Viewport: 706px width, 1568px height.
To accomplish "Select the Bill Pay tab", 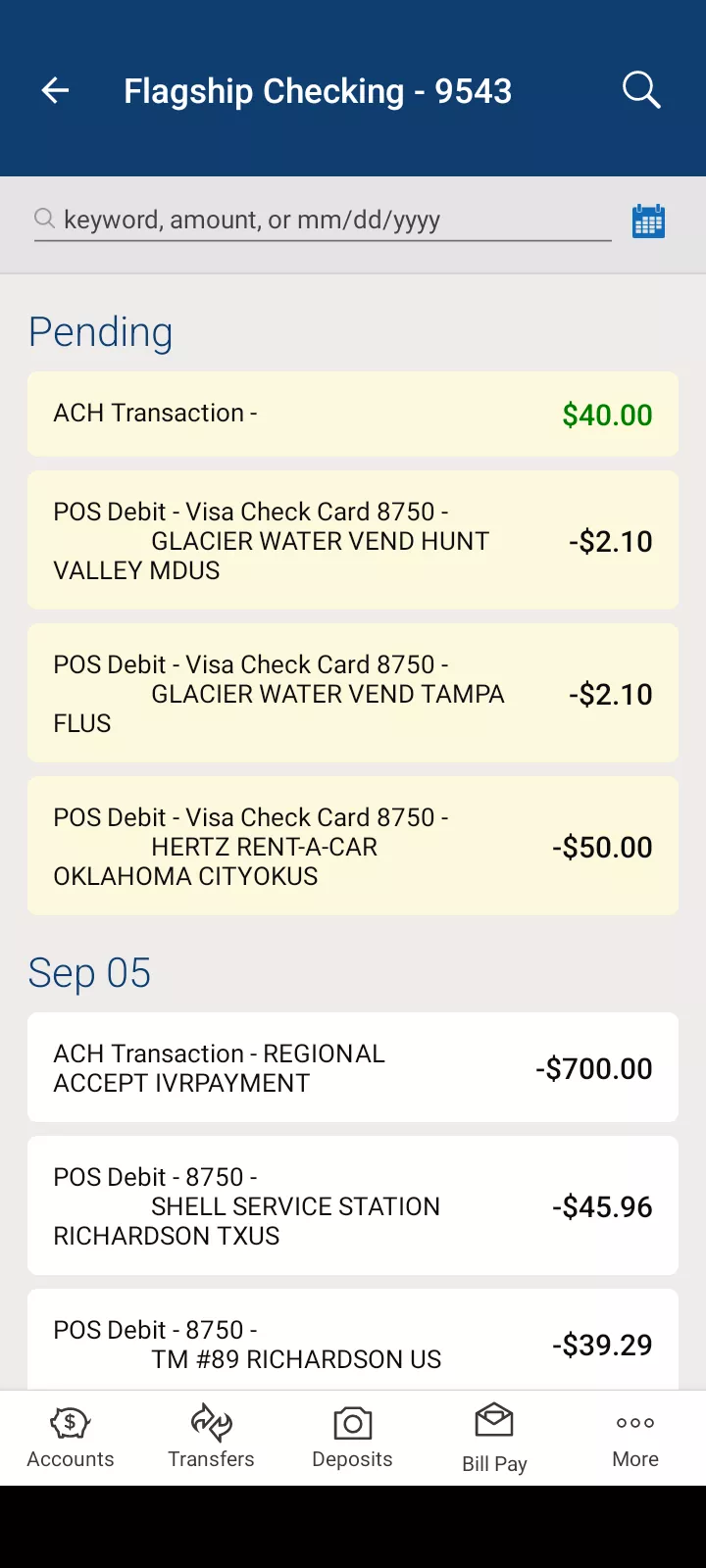I will click(x=494, y=1438).
